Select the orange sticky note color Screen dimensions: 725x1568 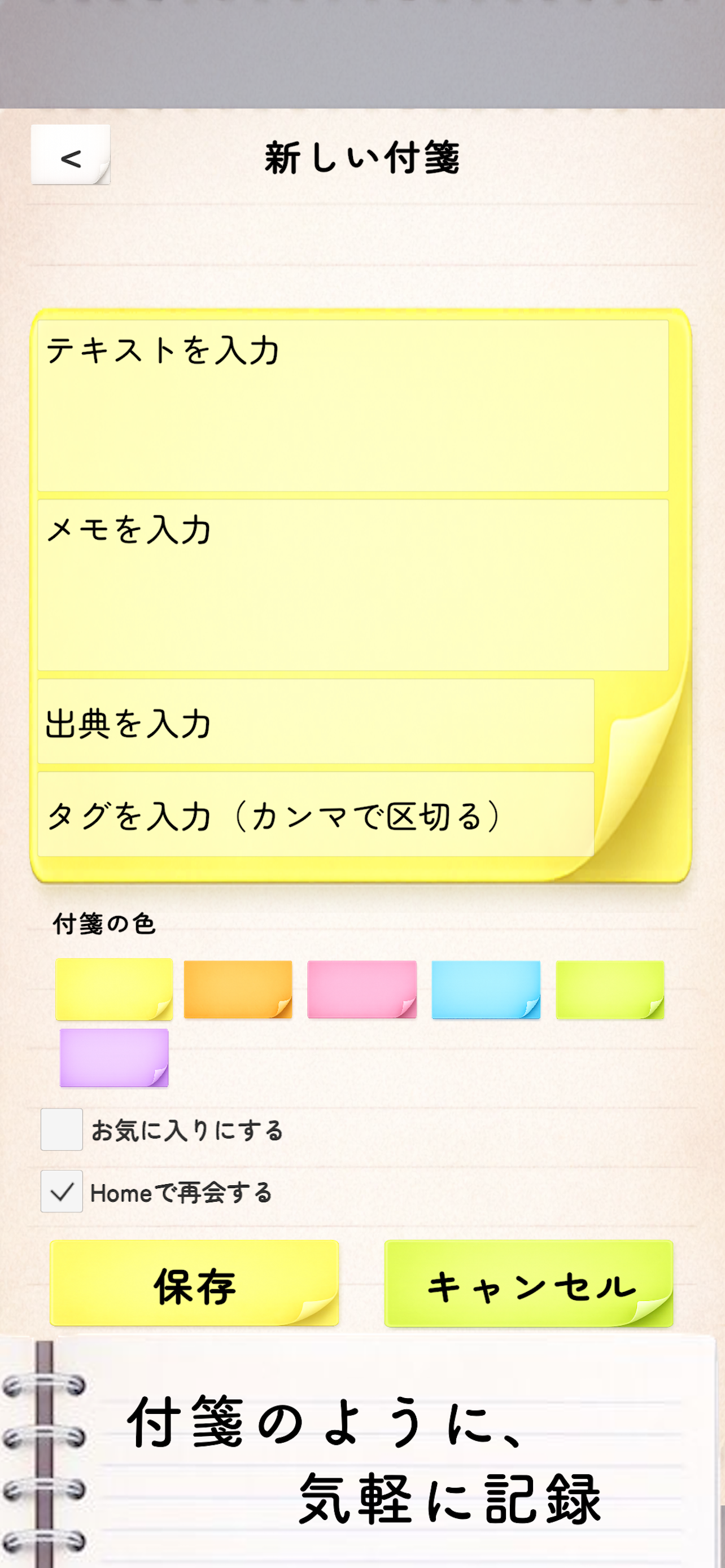(x=238, y=988)
